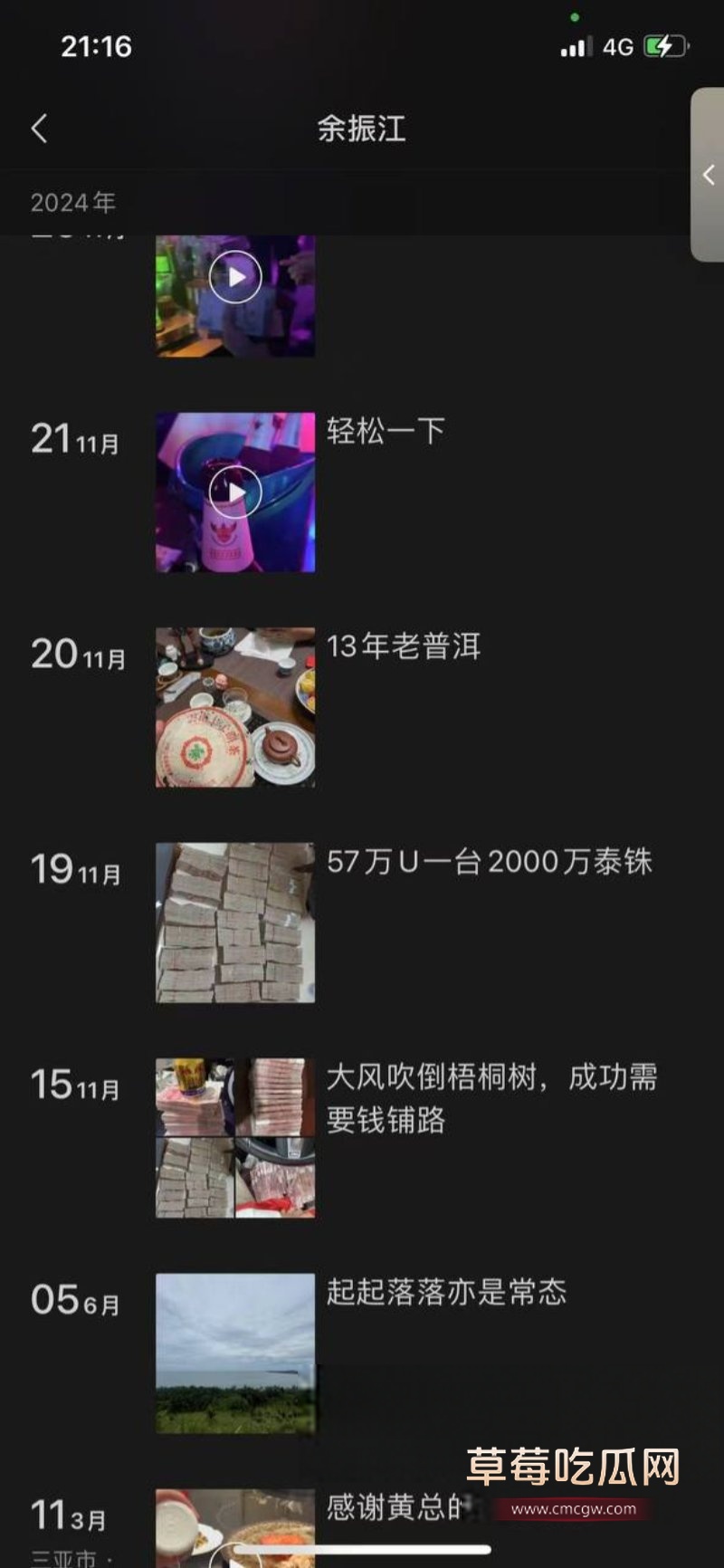Play the 轻松一下 video from 21 November
Viewport: 724px width, 1568px height.
pos(235,492)
